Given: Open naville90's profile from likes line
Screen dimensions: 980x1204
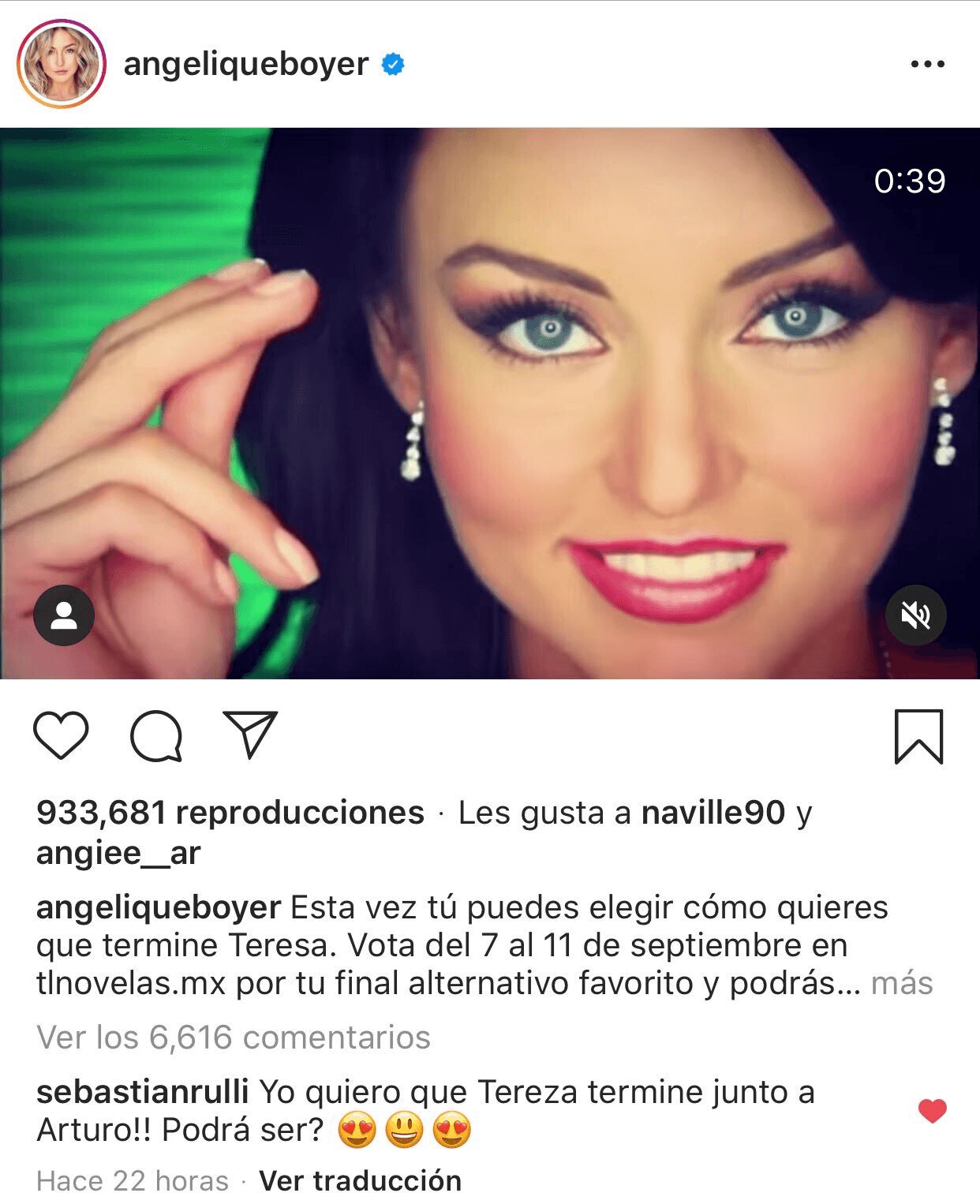Looking at the screenshot, I should 713,813.
